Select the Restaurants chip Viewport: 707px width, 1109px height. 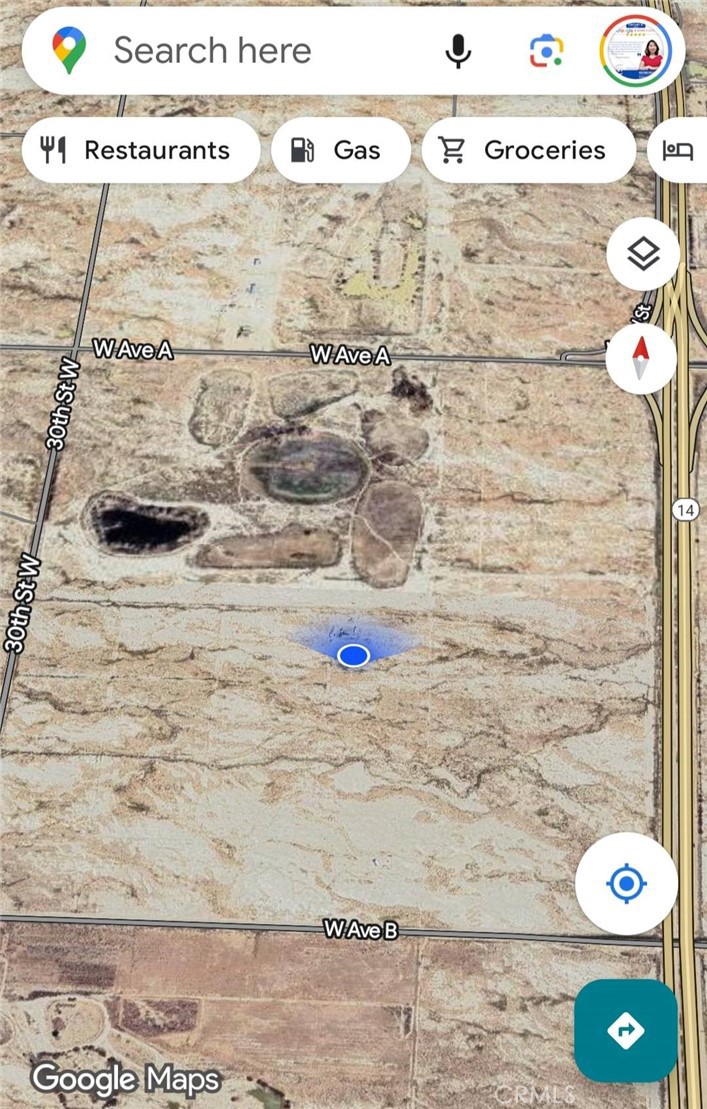point(140,150)
